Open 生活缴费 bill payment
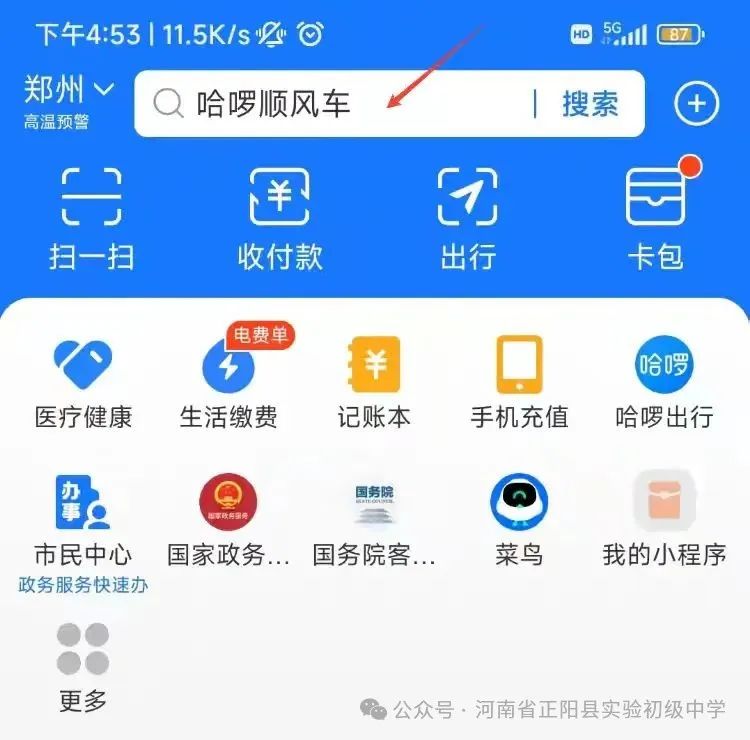 229,381
